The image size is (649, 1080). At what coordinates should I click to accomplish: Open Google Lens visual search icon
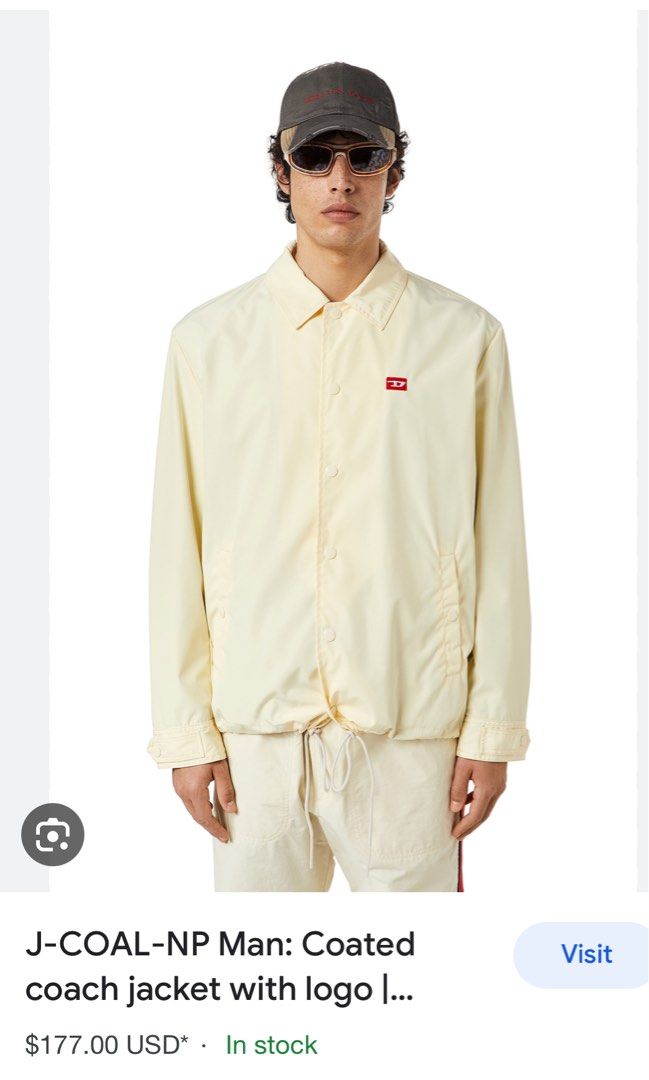[x=53, y=834]
